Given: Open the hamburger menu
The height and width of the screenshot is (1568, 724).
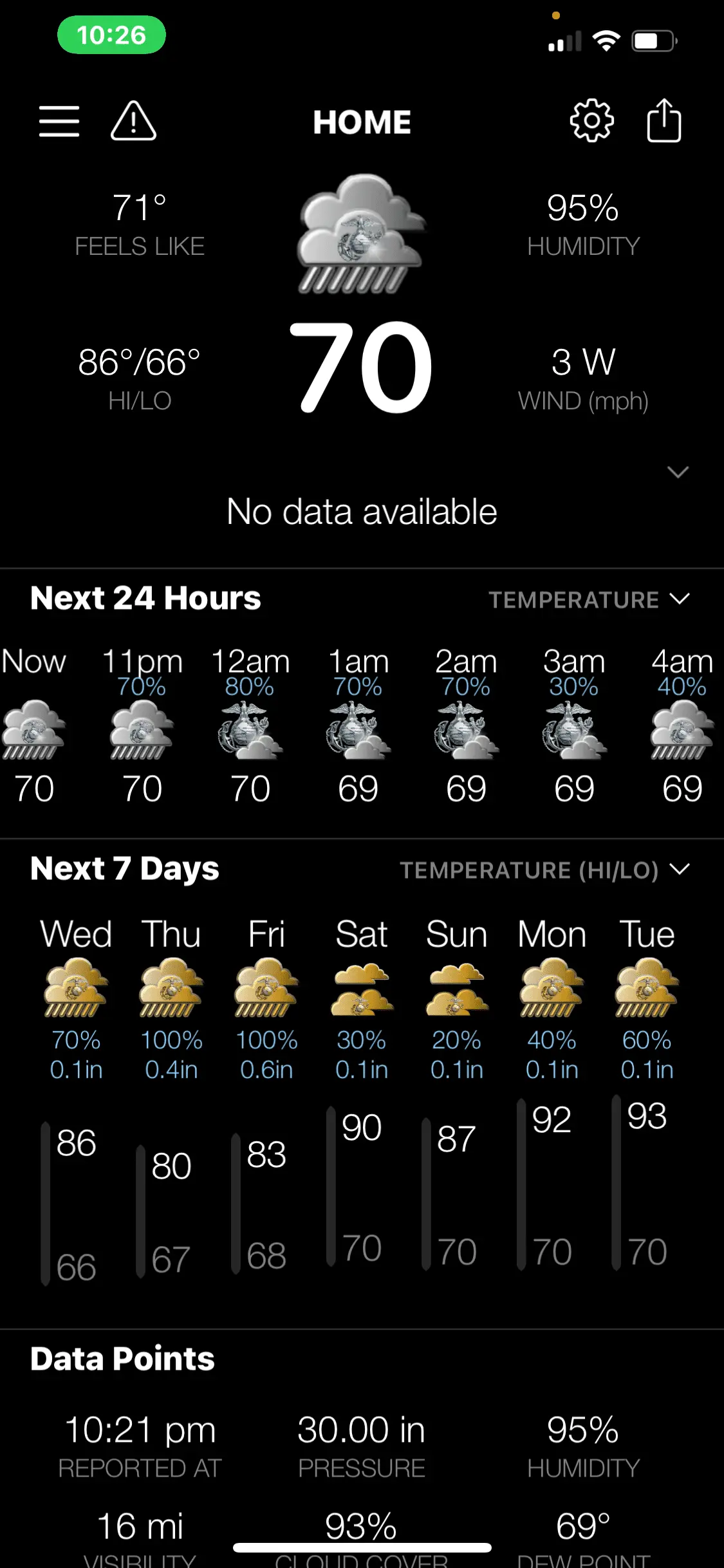Looking at the screenshot, I should pos(59,121).
